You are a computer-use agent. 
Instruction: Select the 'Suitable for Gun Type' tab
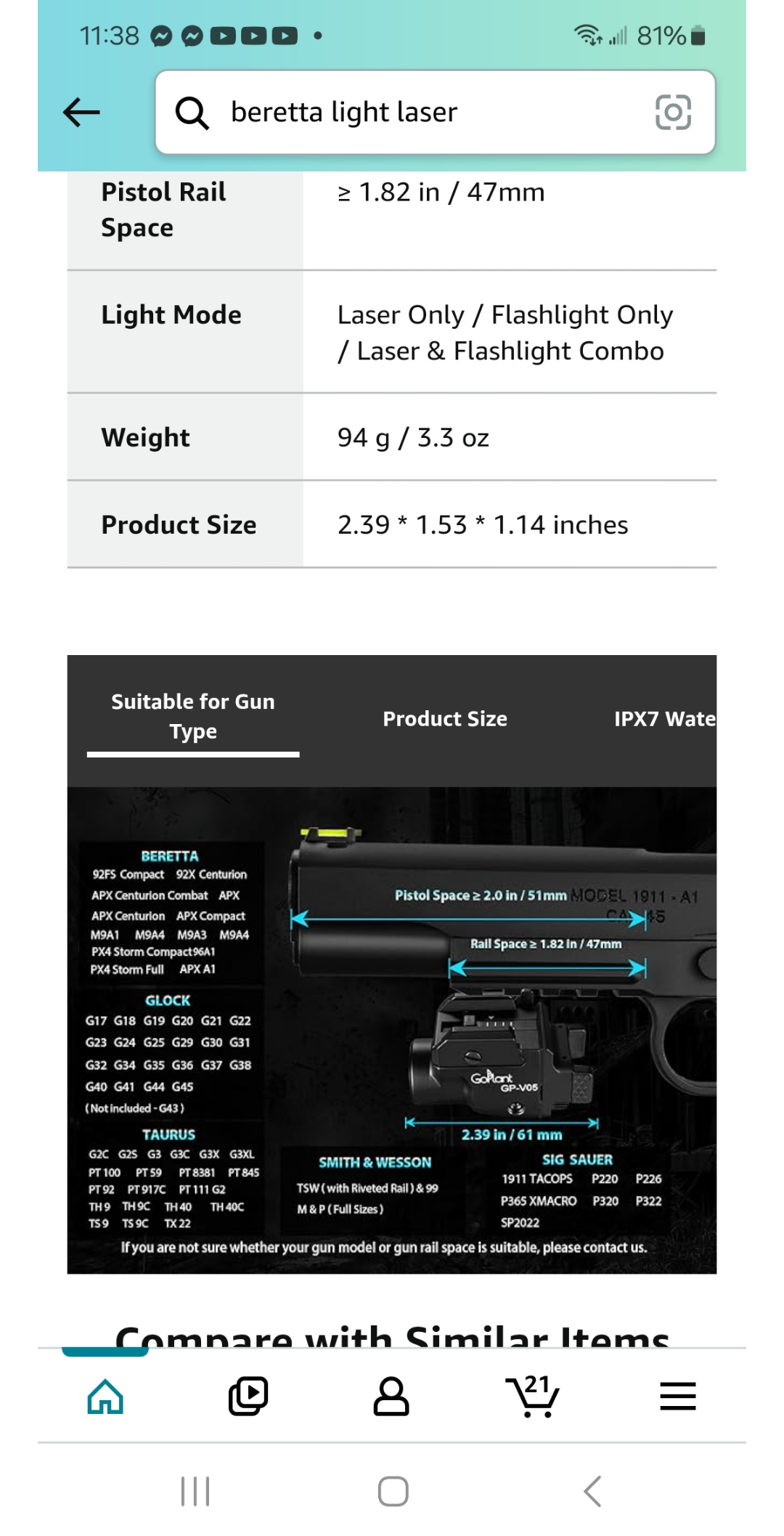[193, 717]
